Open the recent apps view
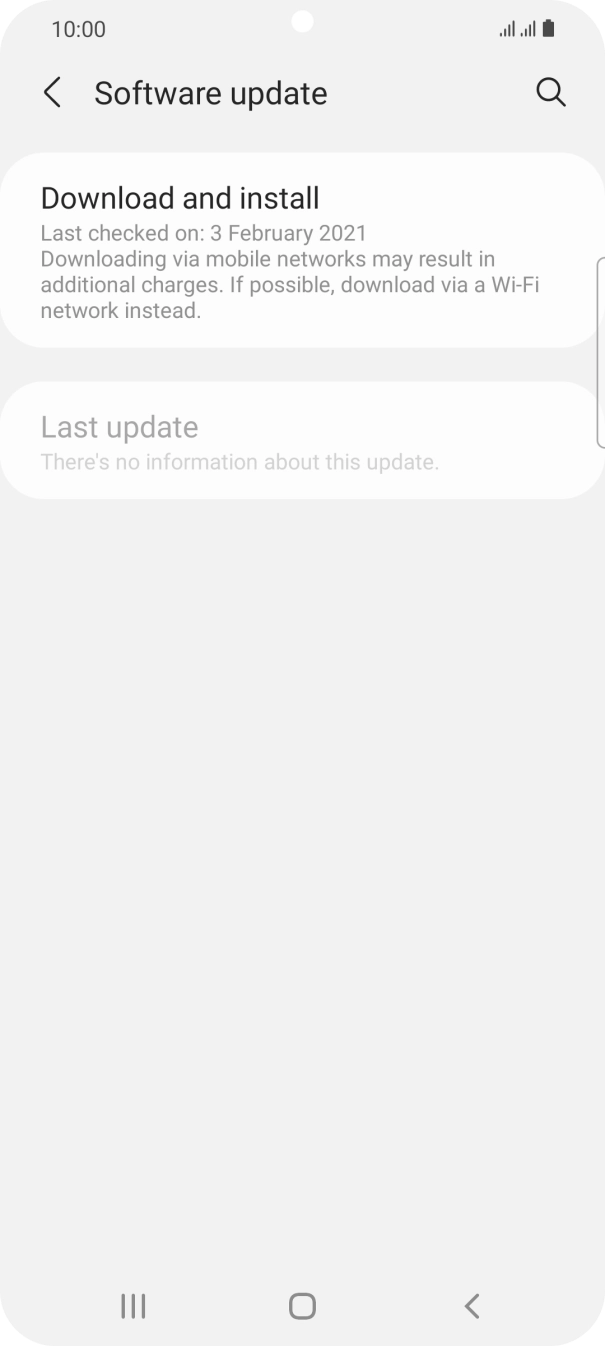This screenshot has width=605, height=1346. coord(133,1305)
